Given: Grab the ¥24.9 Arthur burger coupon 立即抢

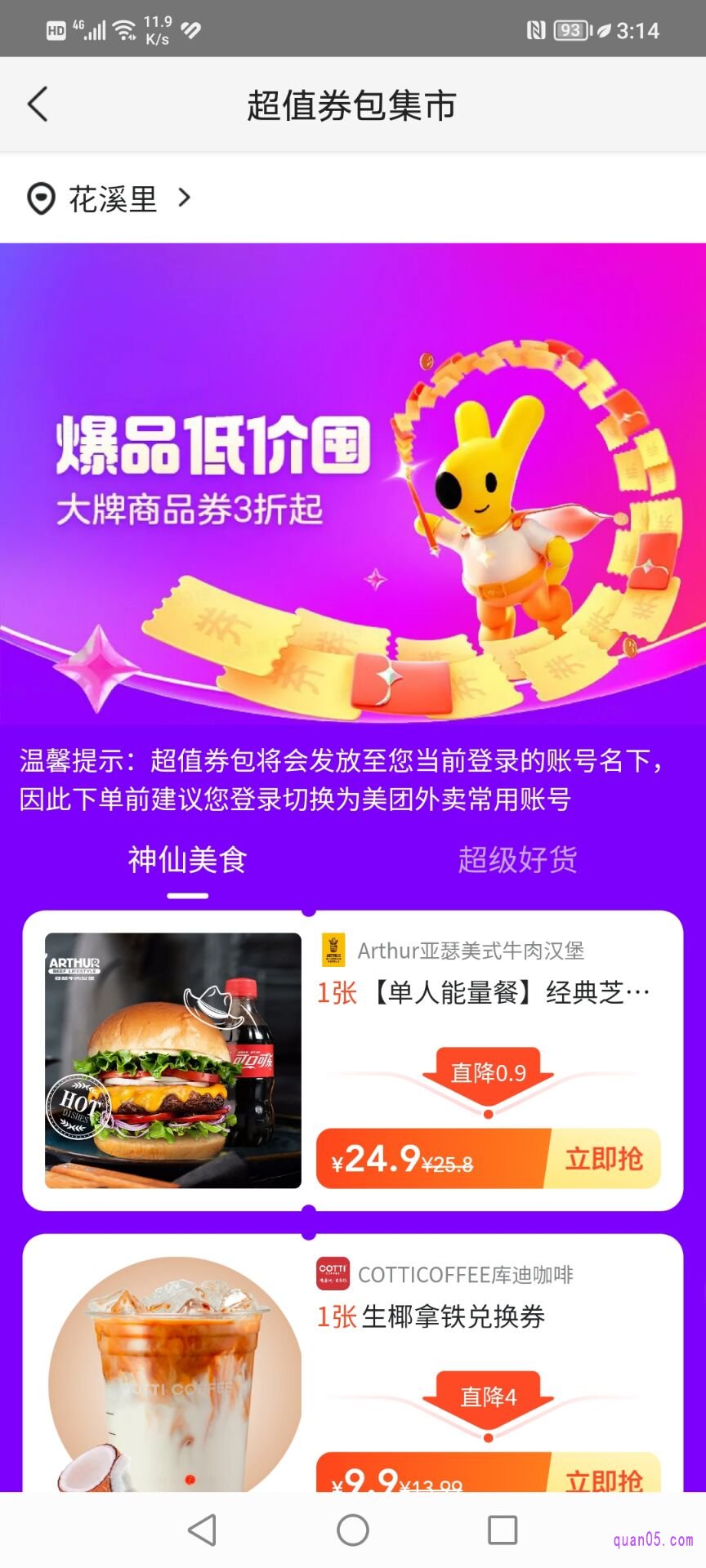Looking at the screenshot, I should 604,1158.
